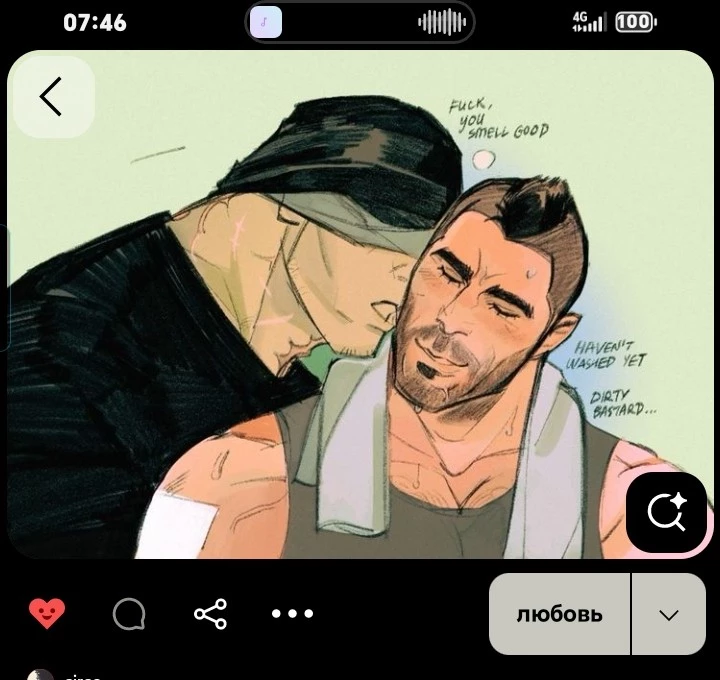Open the comments bubble
Viewport: 720px width, 680px height.
pos(129,614)
